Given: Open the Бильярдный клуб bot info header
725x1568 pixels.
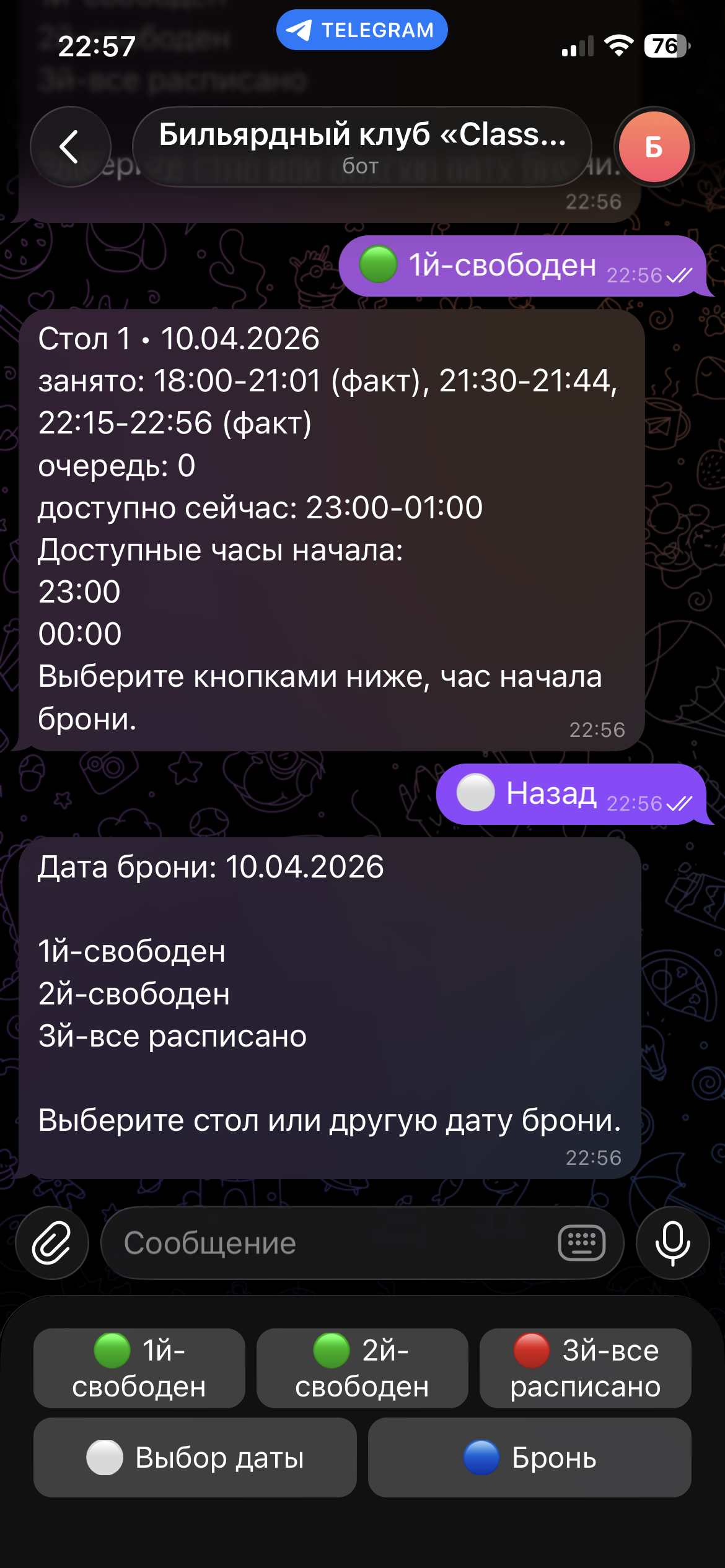Looking at the screenshot, I should 362,147.
